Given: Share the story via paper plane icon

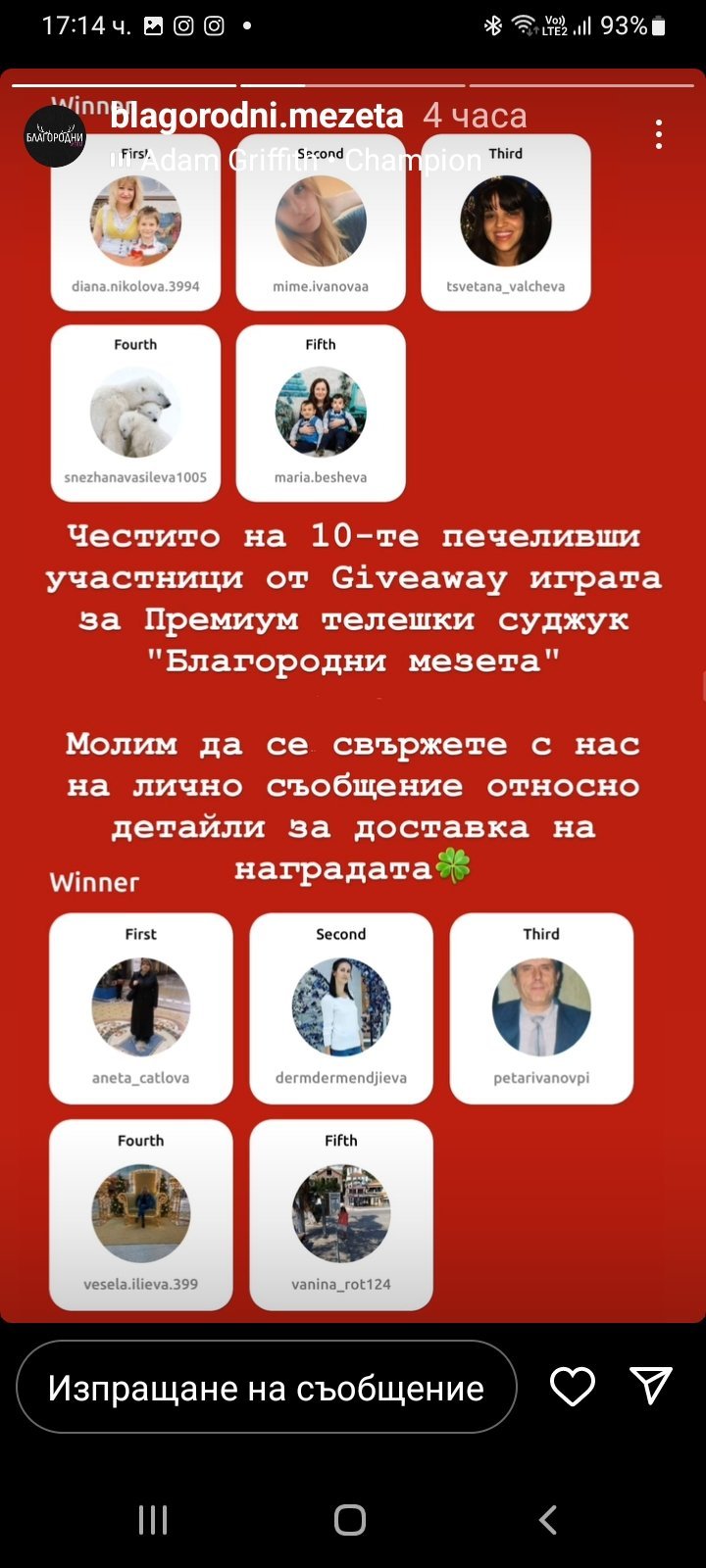Looking at the screenshot, I should [x=651, y=1386].
